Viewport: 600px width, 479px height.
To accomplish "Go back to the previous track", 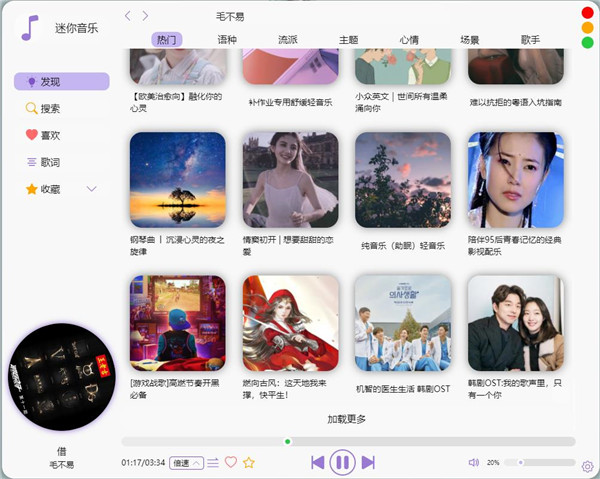I will click(317, 462).
